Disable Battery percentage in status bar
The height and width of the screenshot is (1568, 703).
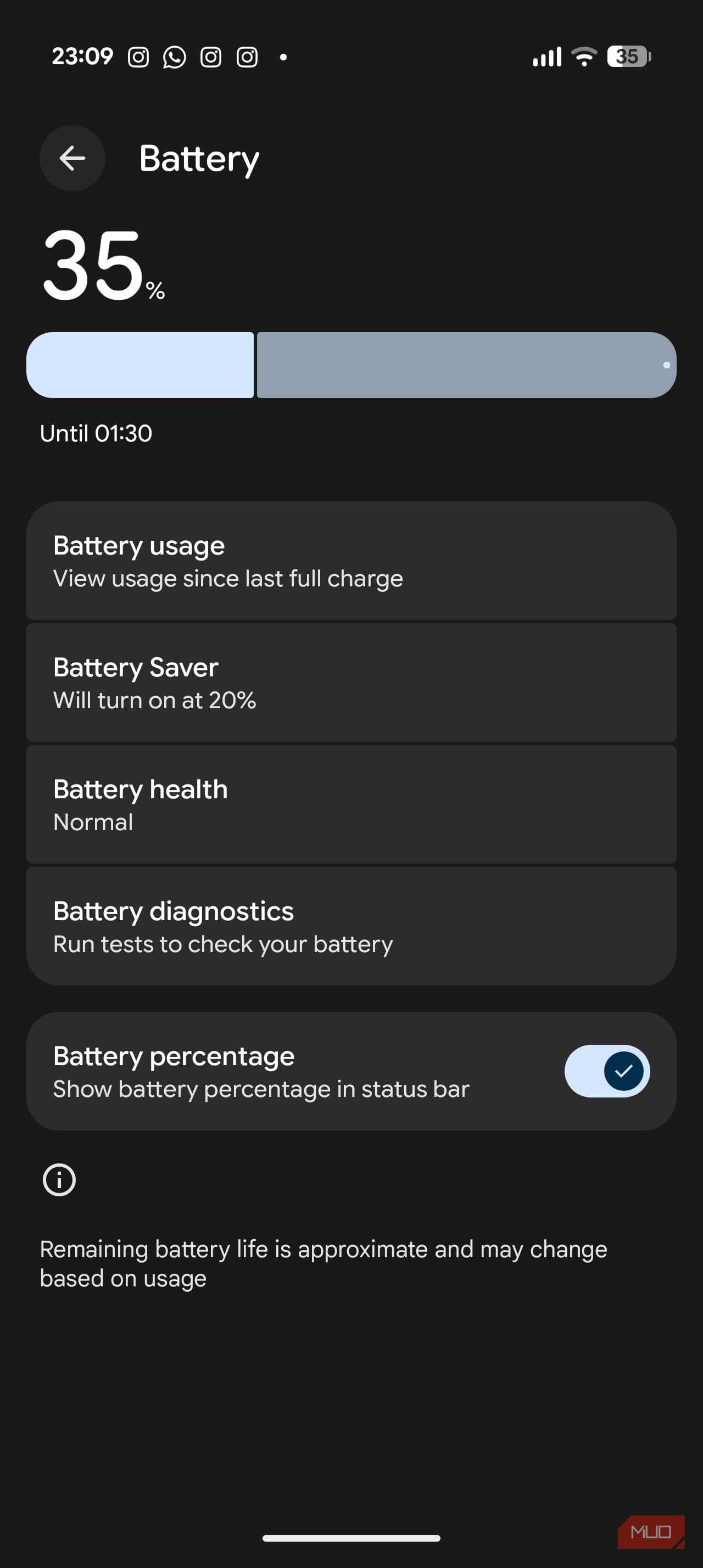[606, 1071]
